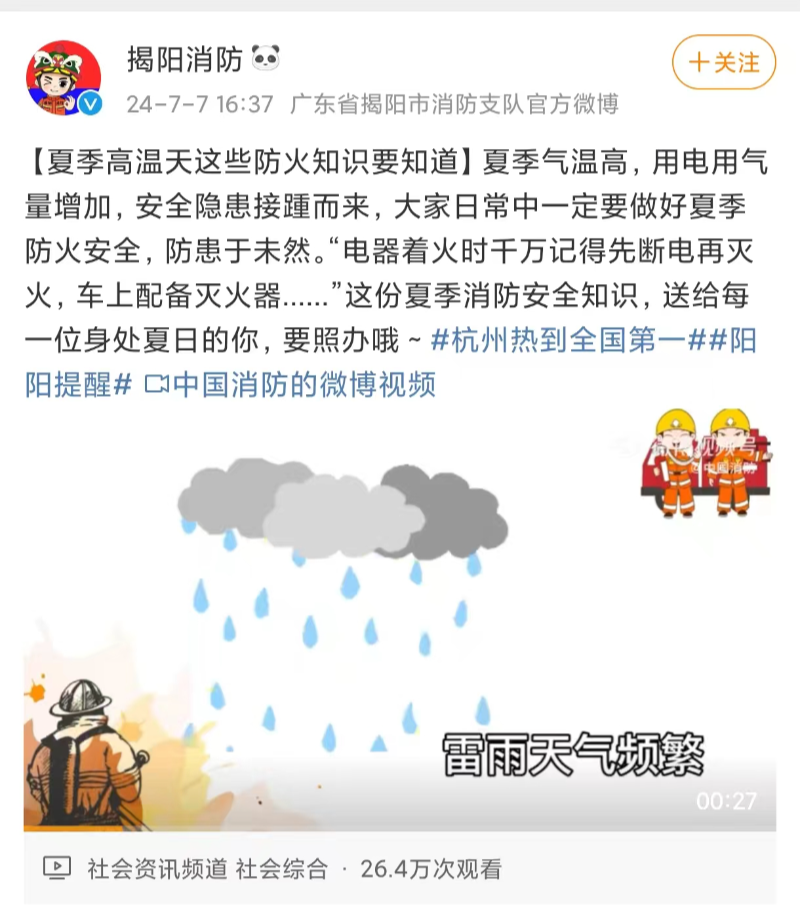Open the 中国消防的微博视频 link

tap(291, 385)
